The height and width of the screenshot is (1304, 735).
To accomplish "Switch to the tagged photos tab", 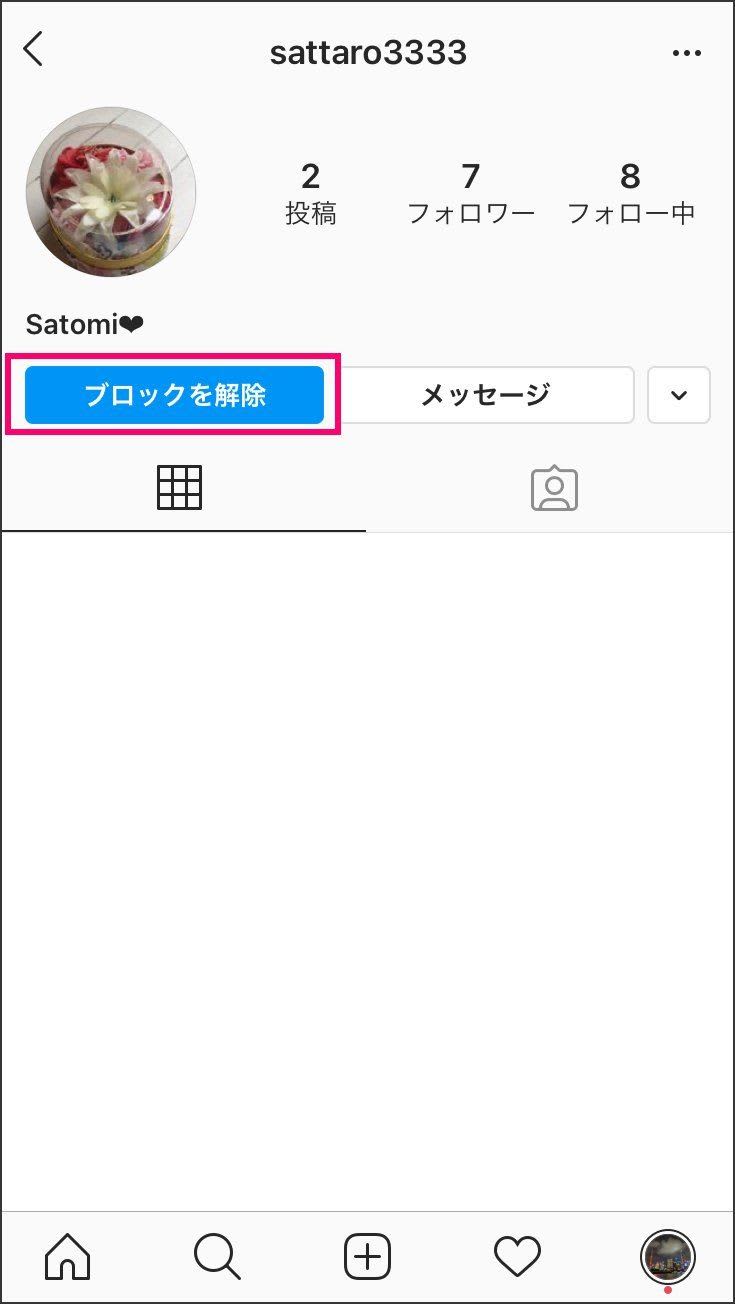I will click(554, 488).
